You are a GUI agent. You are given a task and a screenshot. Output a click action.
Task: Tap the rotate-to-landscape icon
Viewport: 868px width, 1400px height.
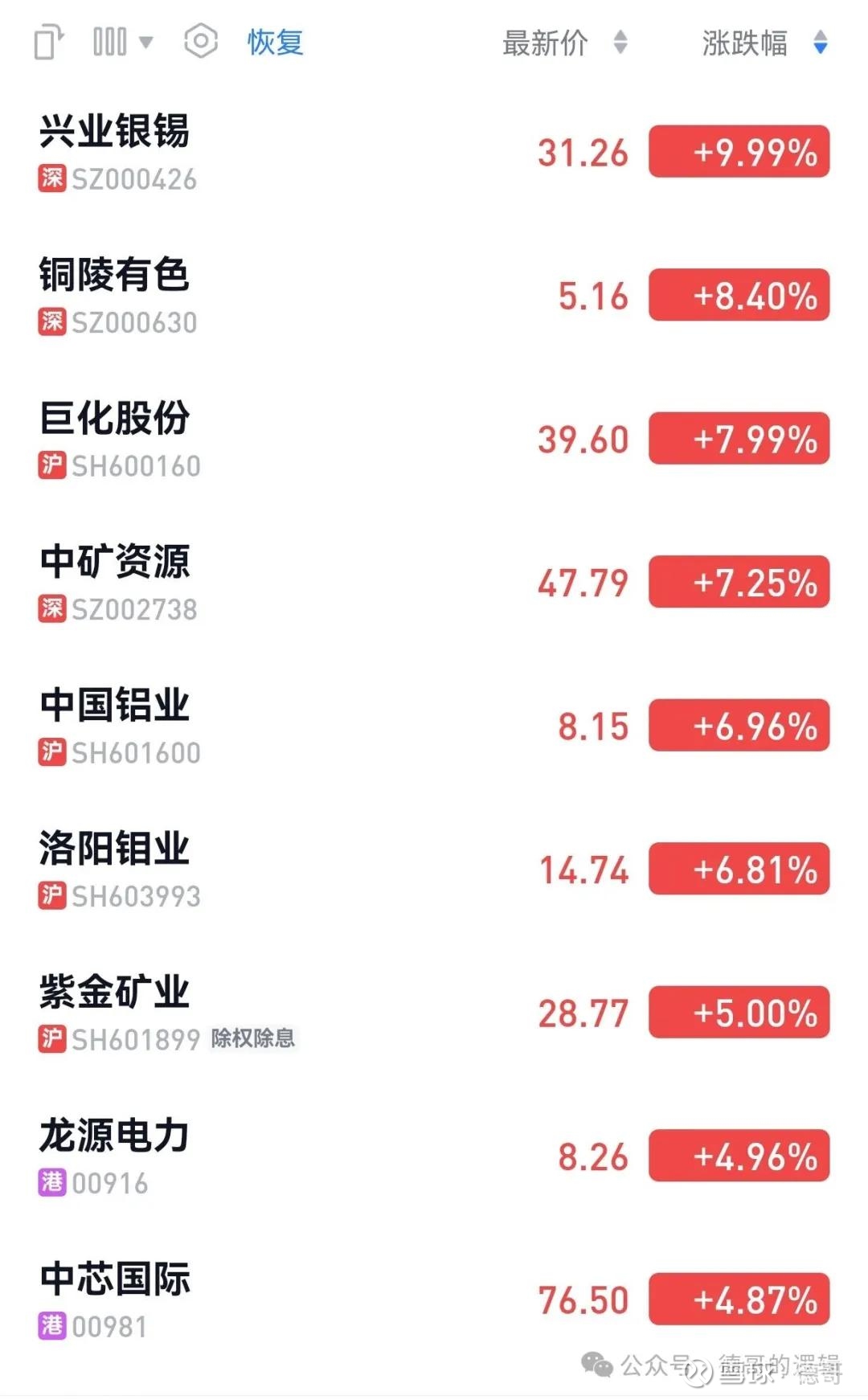coord(48,42)
